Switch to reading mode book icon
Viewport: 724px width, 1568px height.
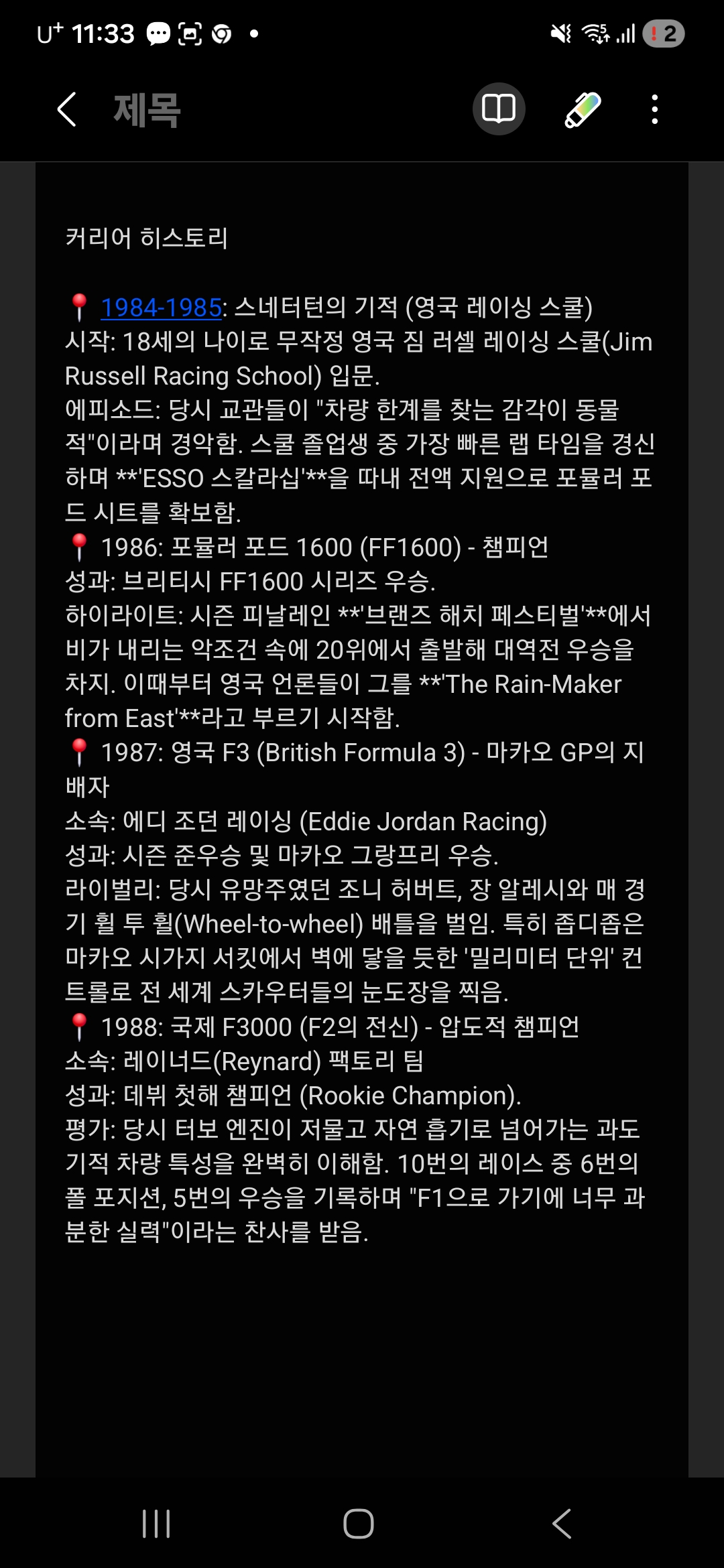499,109
